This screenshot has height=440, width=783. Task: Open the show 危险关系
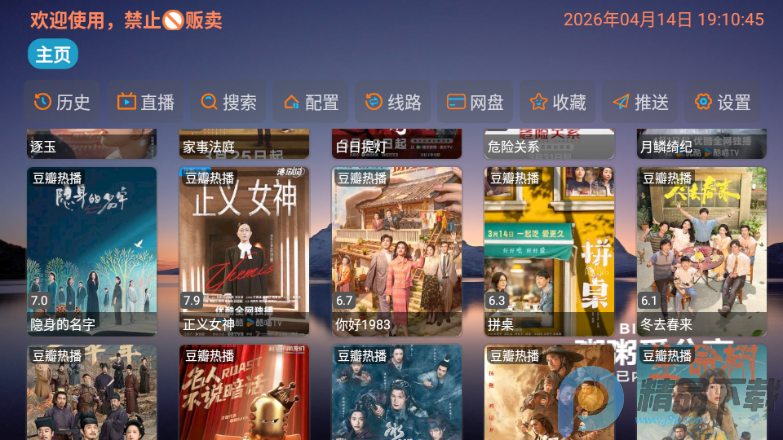coord(549,145)
